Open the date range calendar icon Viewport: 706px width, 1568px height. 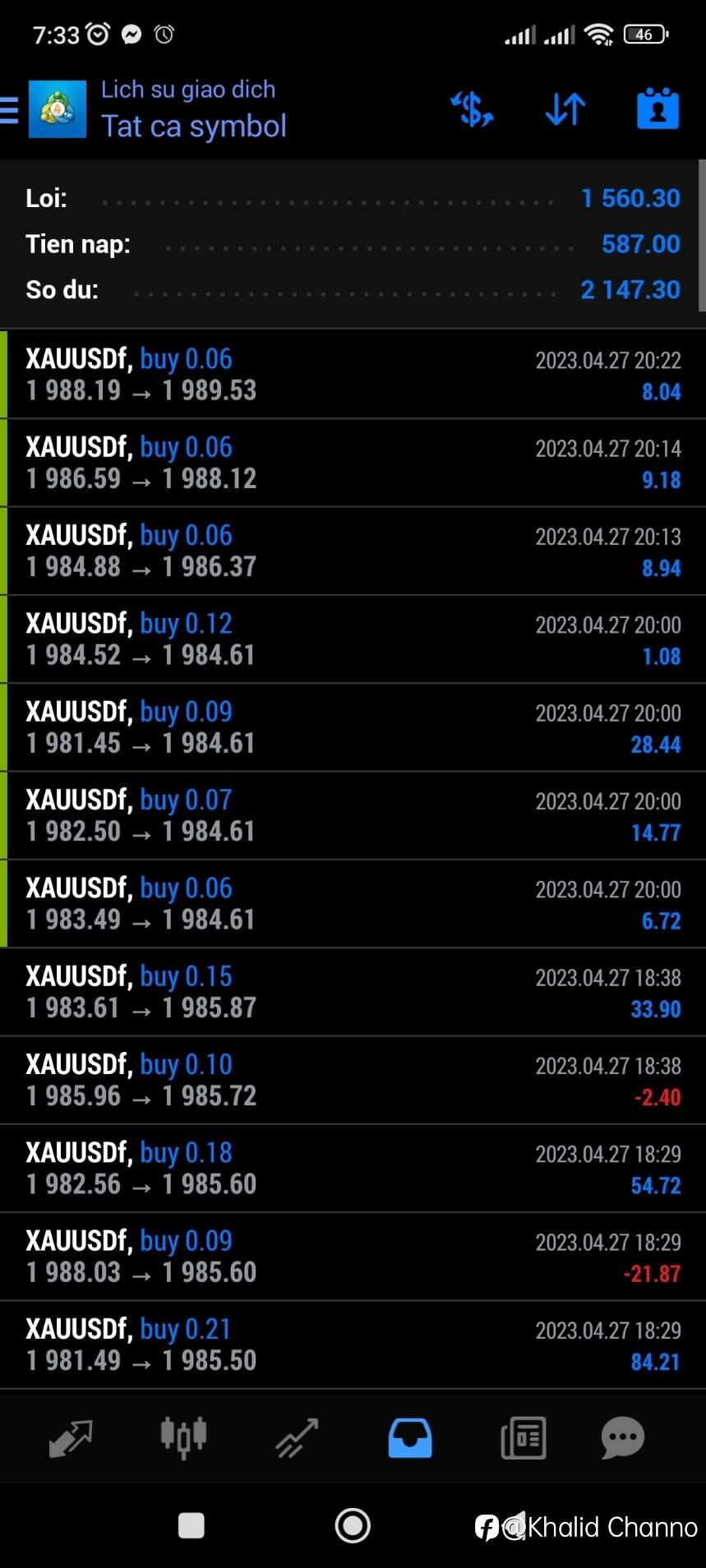pyautogui.click(x=658, y=108)
